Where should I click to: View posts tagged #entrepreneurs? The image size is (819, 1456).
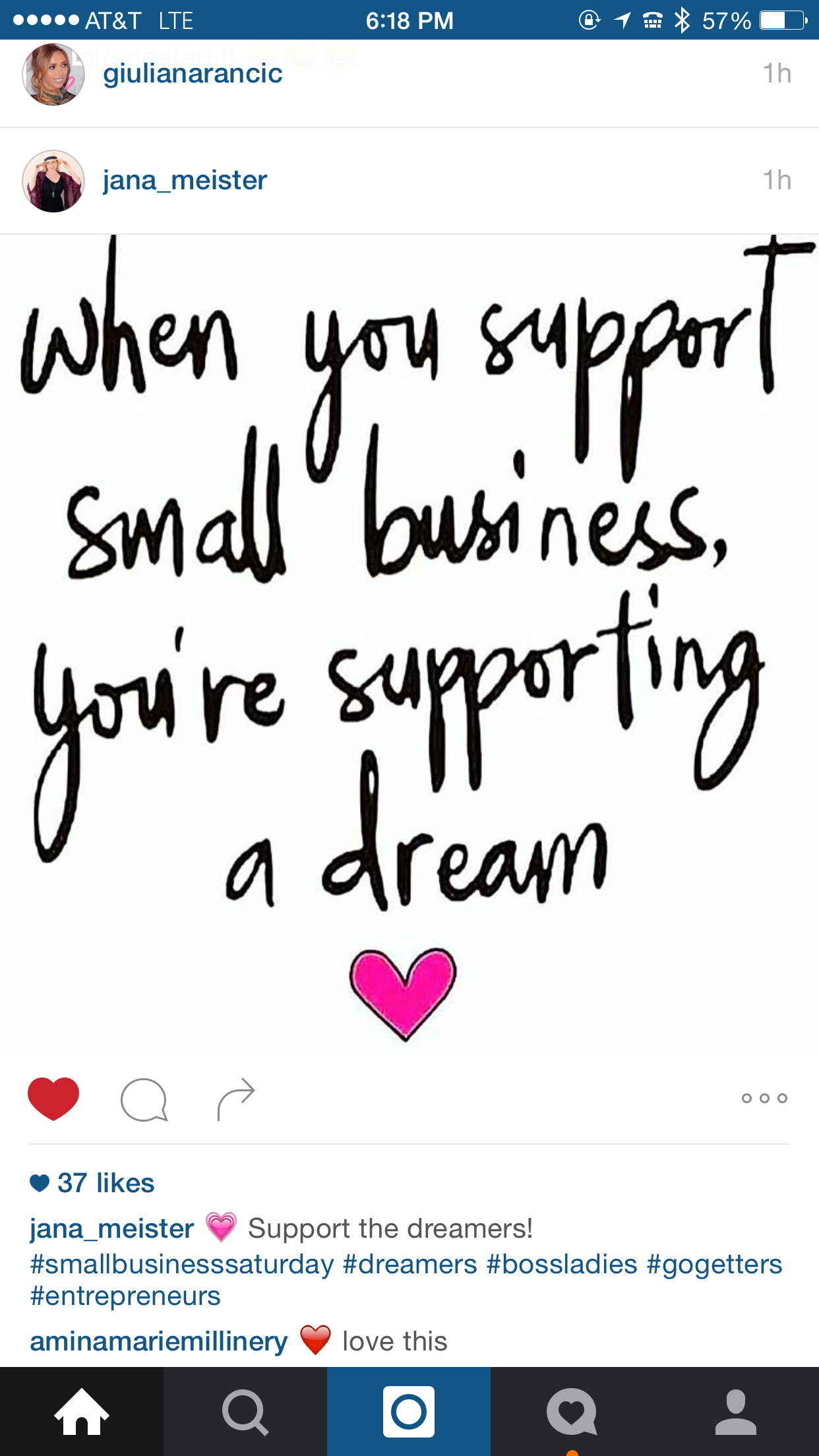pyautogui.click(x=125, y=1296)
